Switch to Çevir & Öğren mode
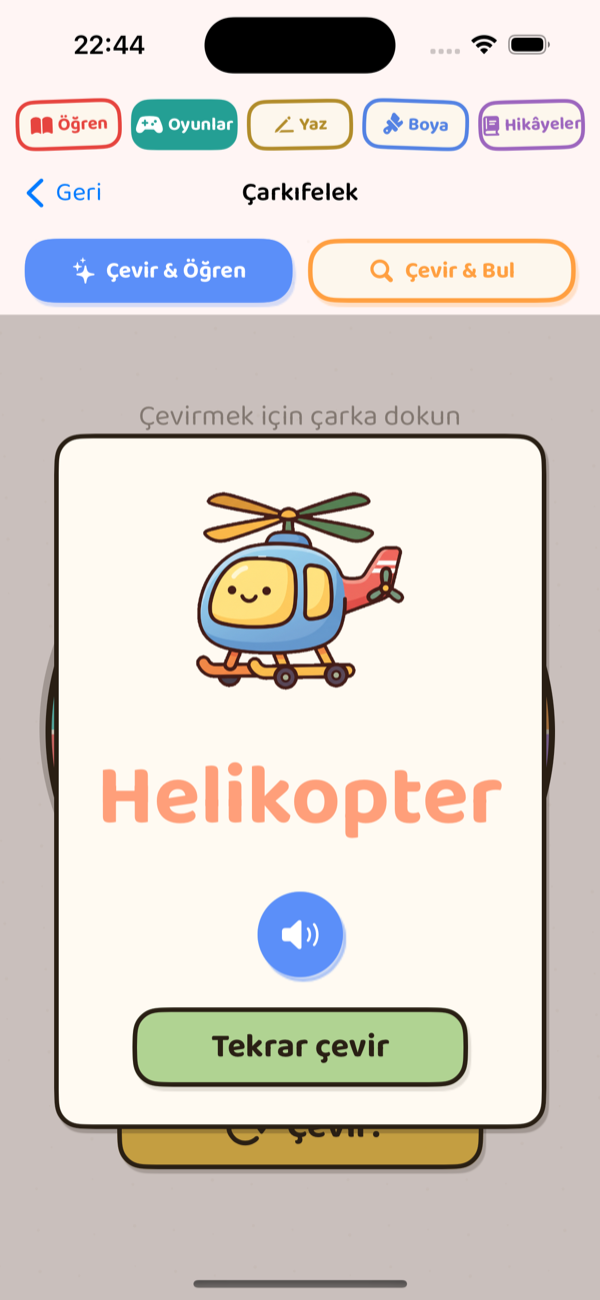 (x=159, y=270)
